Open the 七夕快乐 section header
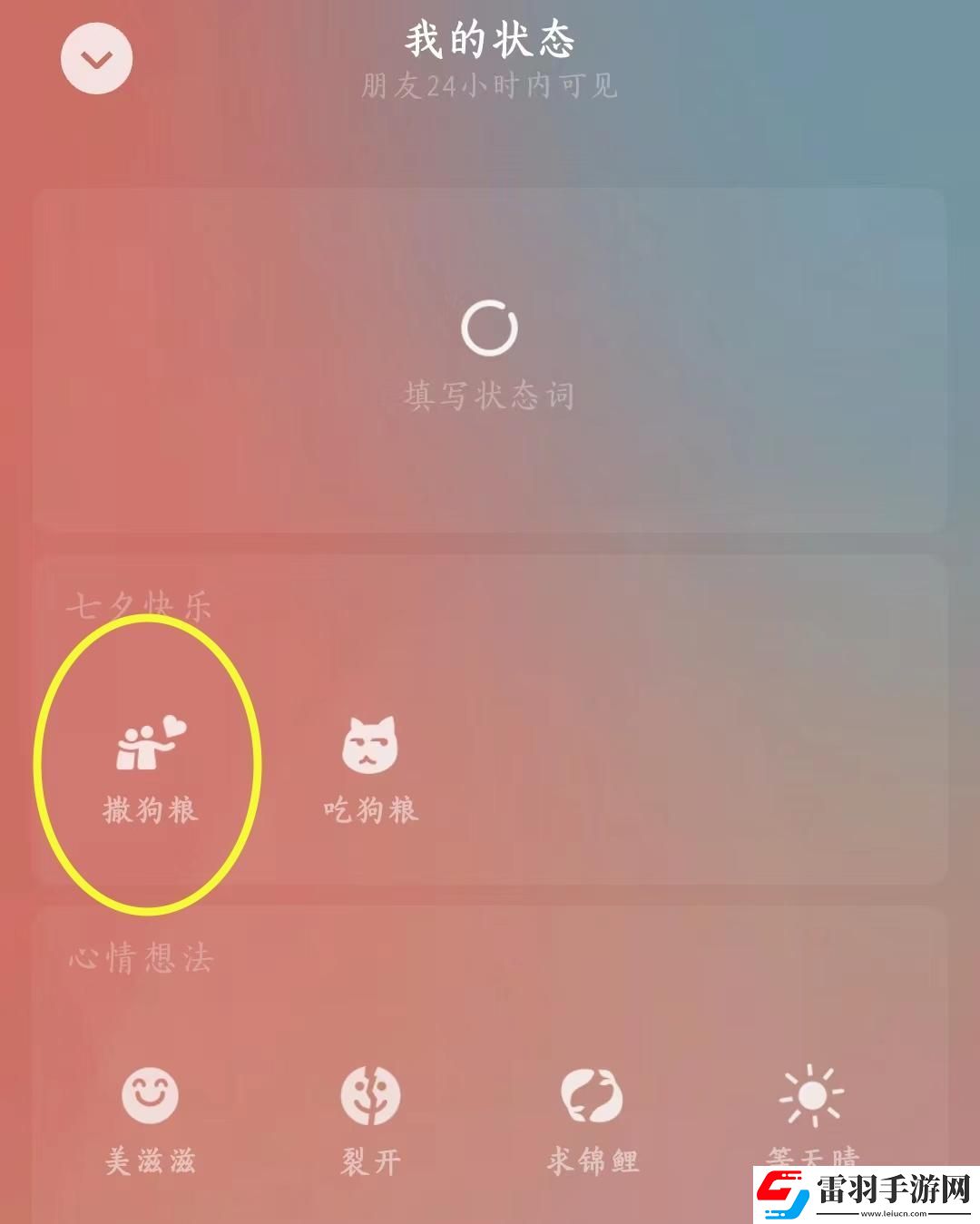 [x=141, y=606]
